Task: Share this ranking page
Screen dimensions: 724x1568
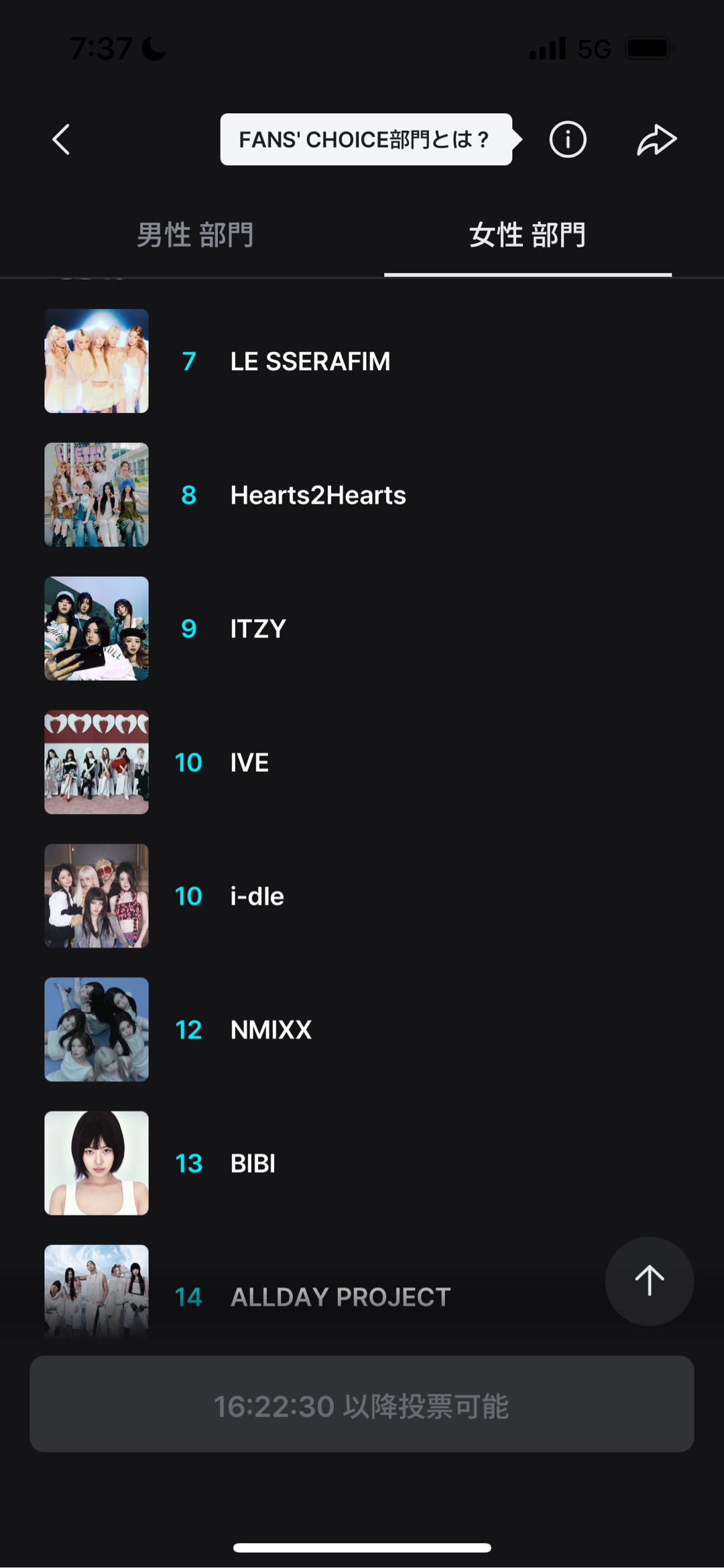Action: point(656,139)
